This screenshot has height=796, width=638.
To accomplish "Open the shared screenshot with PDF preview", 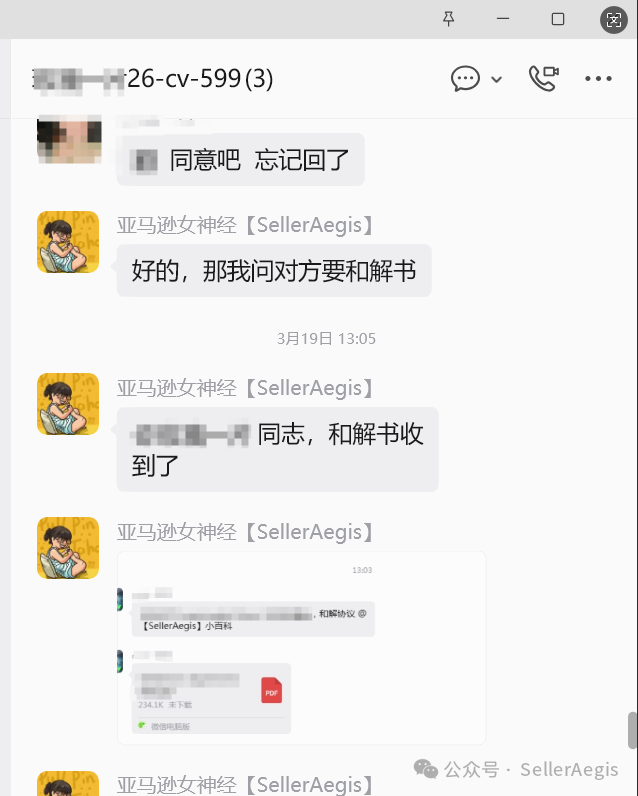I will pyautogui.click(x=301, y=647).
